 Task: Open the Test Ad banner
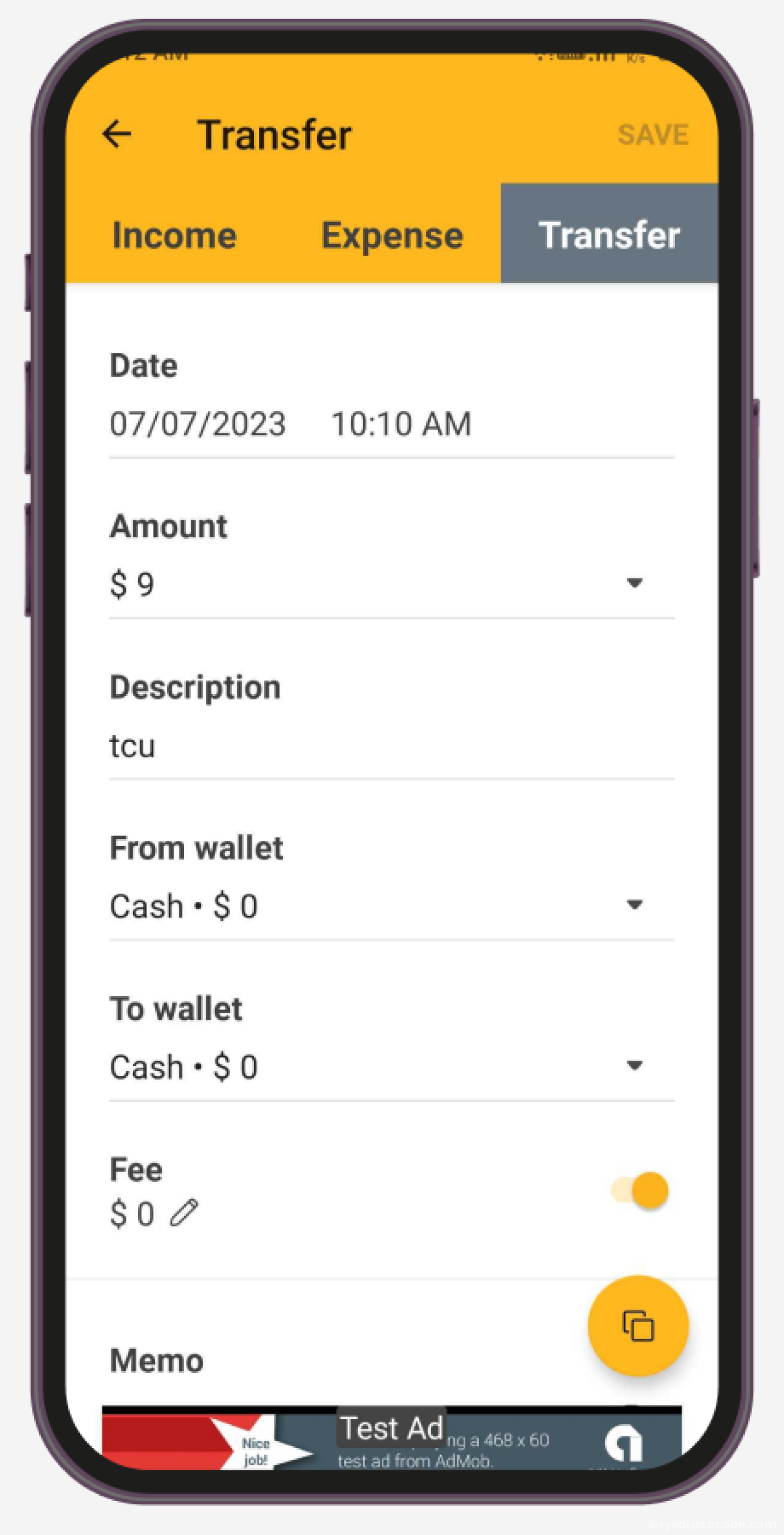392,1437
